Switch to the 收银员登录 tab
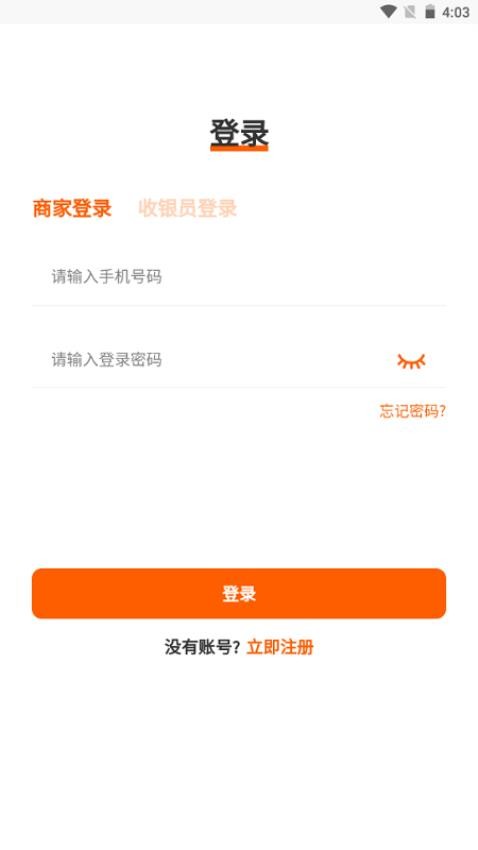Image resolution: width=478 pixels, height=850 pixels. point(187,208)
